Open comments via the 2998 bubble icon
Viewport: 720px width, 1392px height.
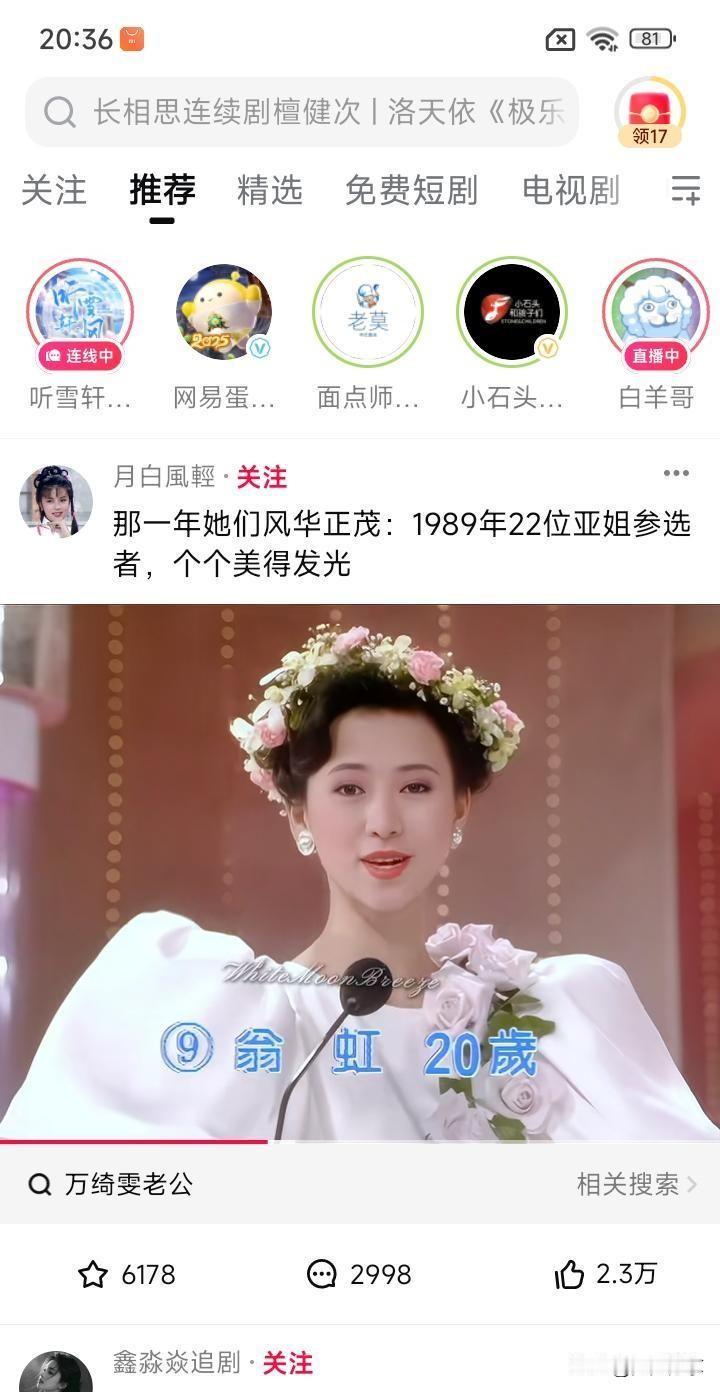tap(320, 1274)
